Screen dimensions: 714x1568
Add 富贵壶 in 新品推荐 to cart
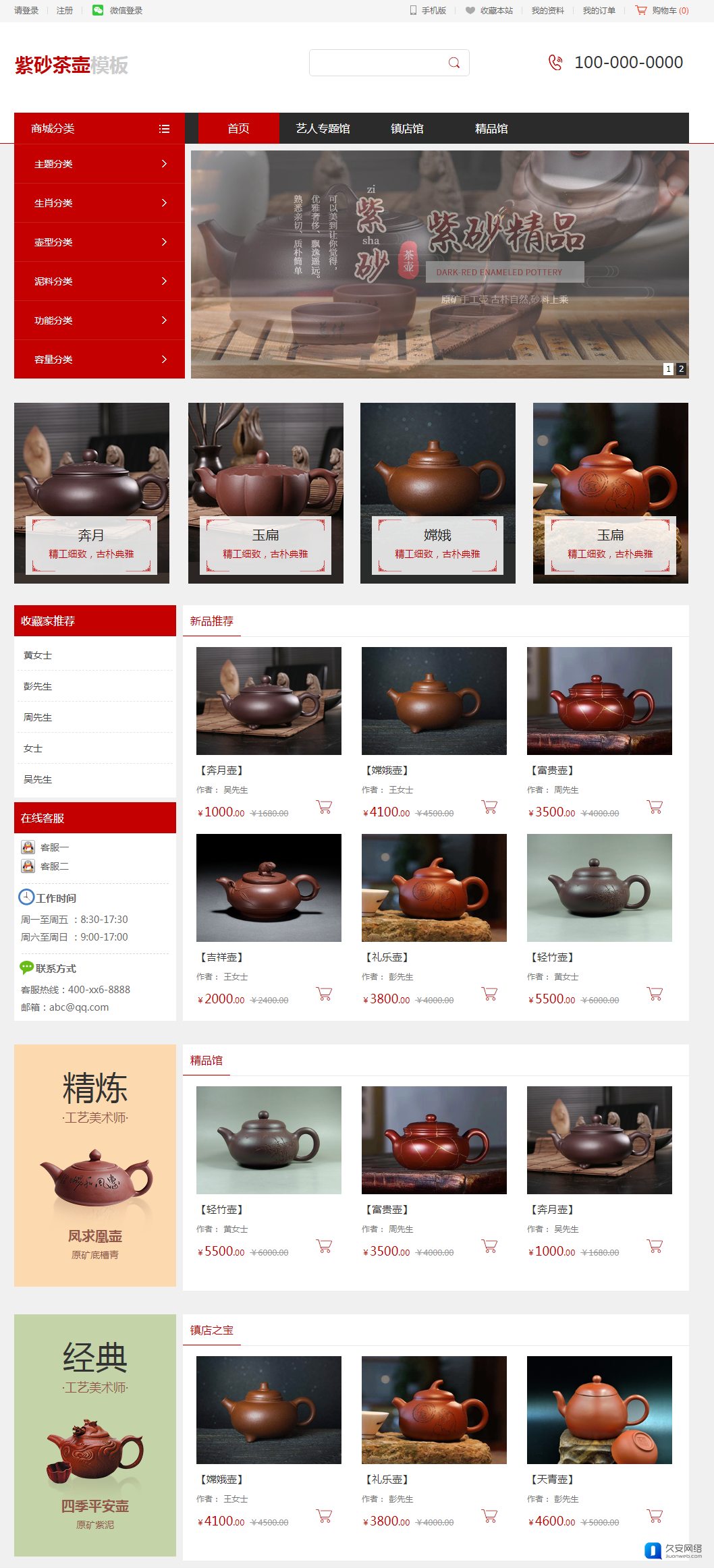pos(654,807)
